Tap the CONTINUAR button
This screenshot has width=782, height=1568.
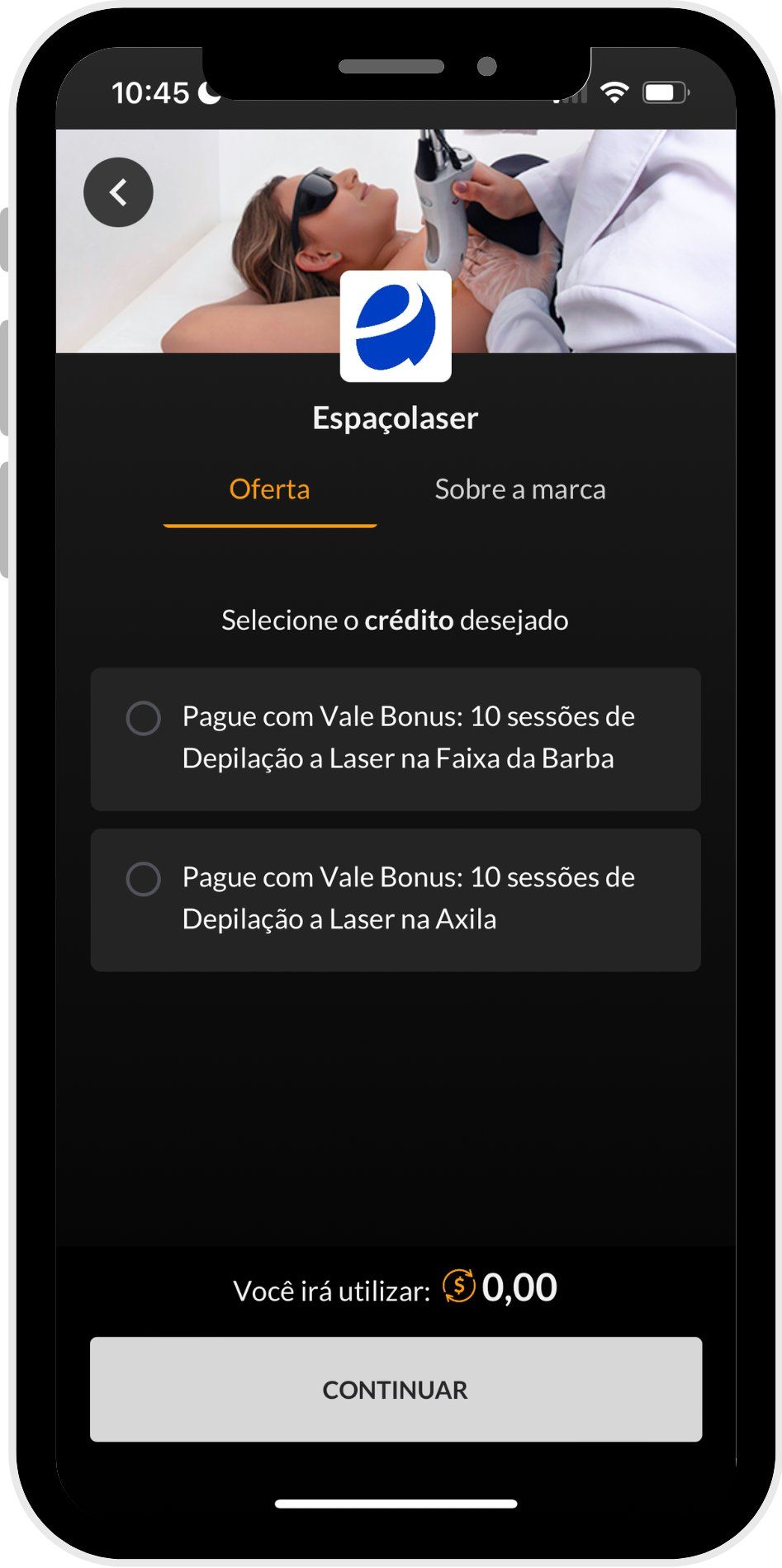point(396,1390)
